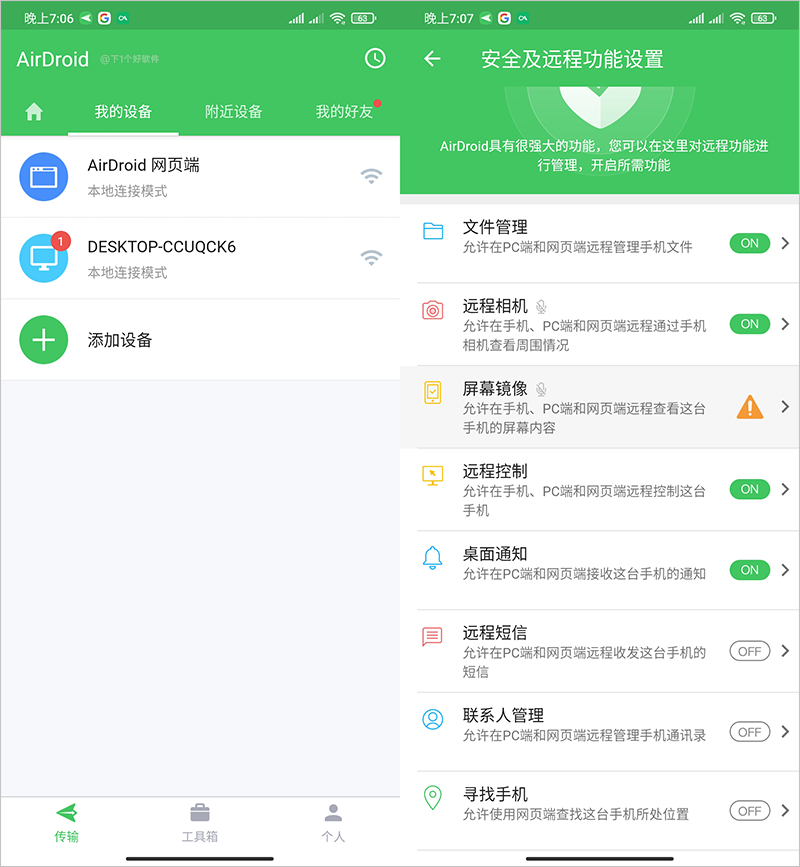This screenshot has height=867, width=800.
Task: Open the DESKTOP-CCUQCK6 device
Action: (x=200, y=258)
